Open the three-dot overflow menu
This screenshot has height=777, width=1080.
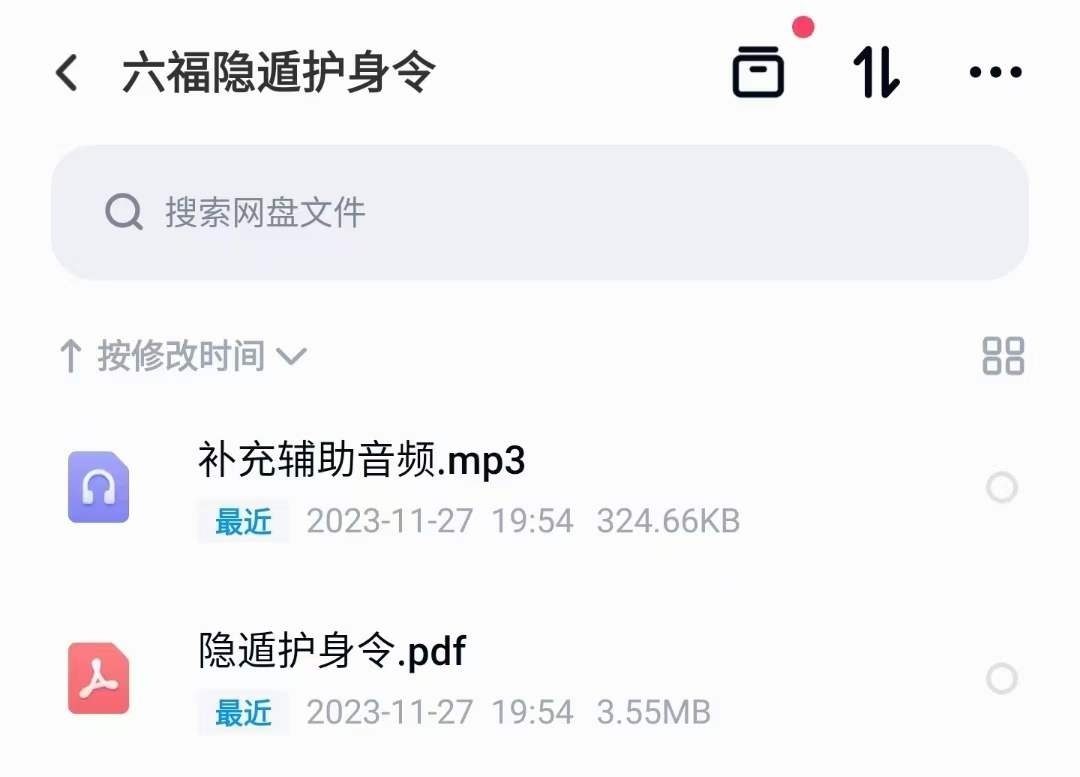click(996, 72)
